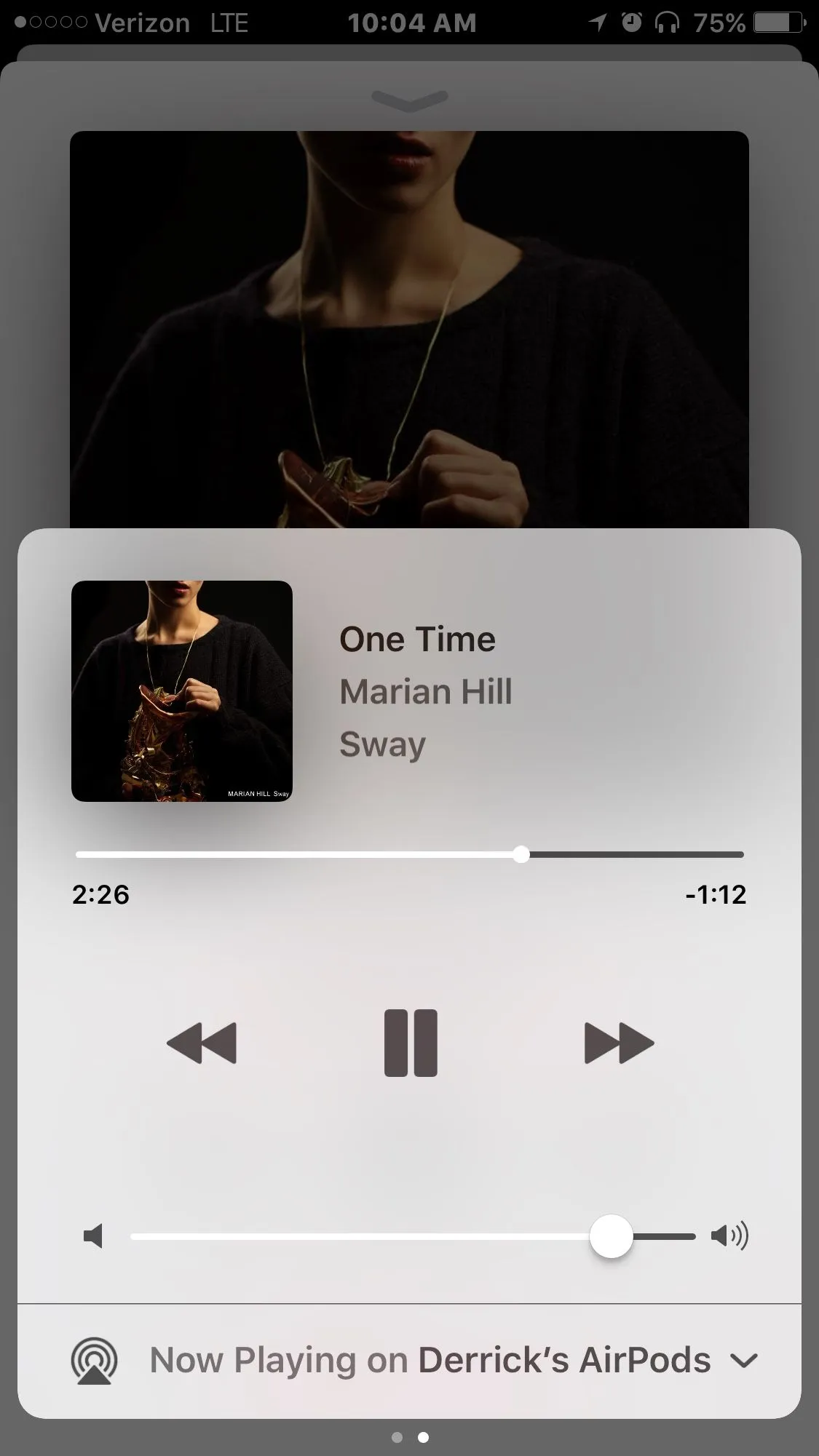This screenshot has width=819, height=1456.
Task: Collapse the player using the top chevron
Action: 409,100
